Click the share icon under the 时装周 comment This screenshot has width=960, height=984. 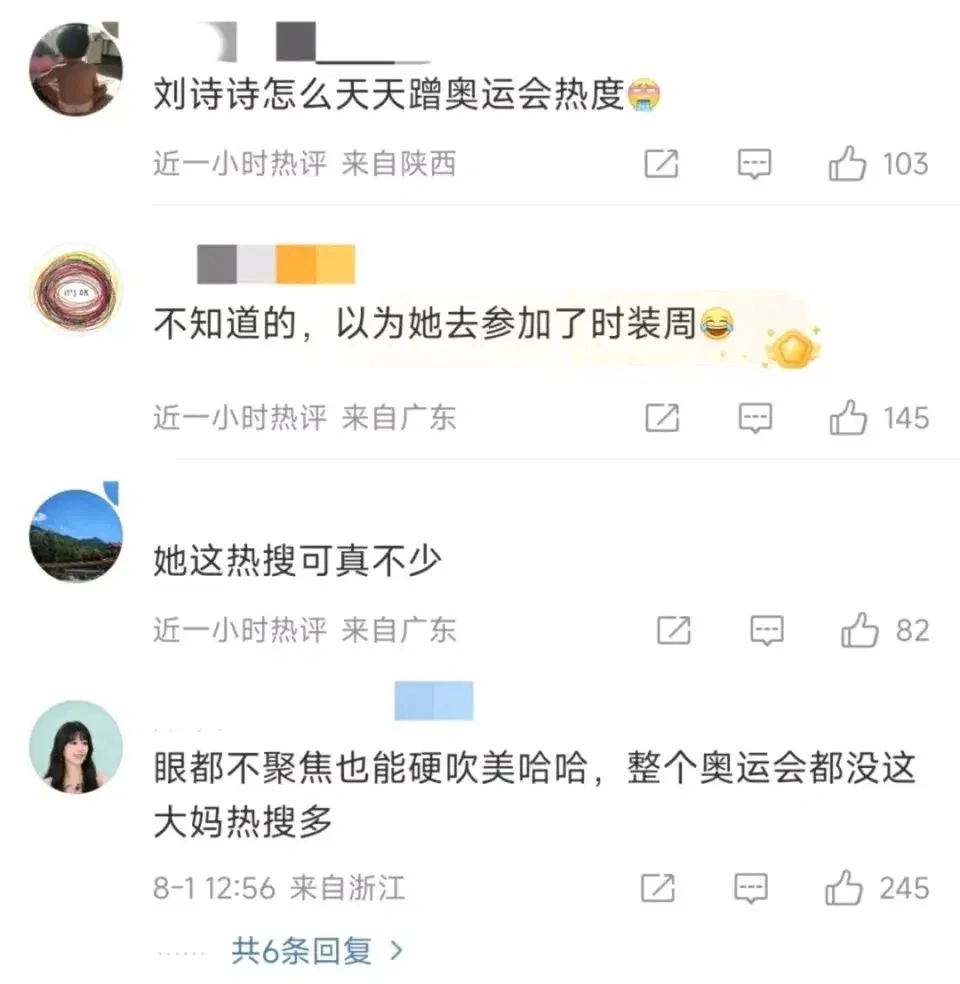coord(662,418)
